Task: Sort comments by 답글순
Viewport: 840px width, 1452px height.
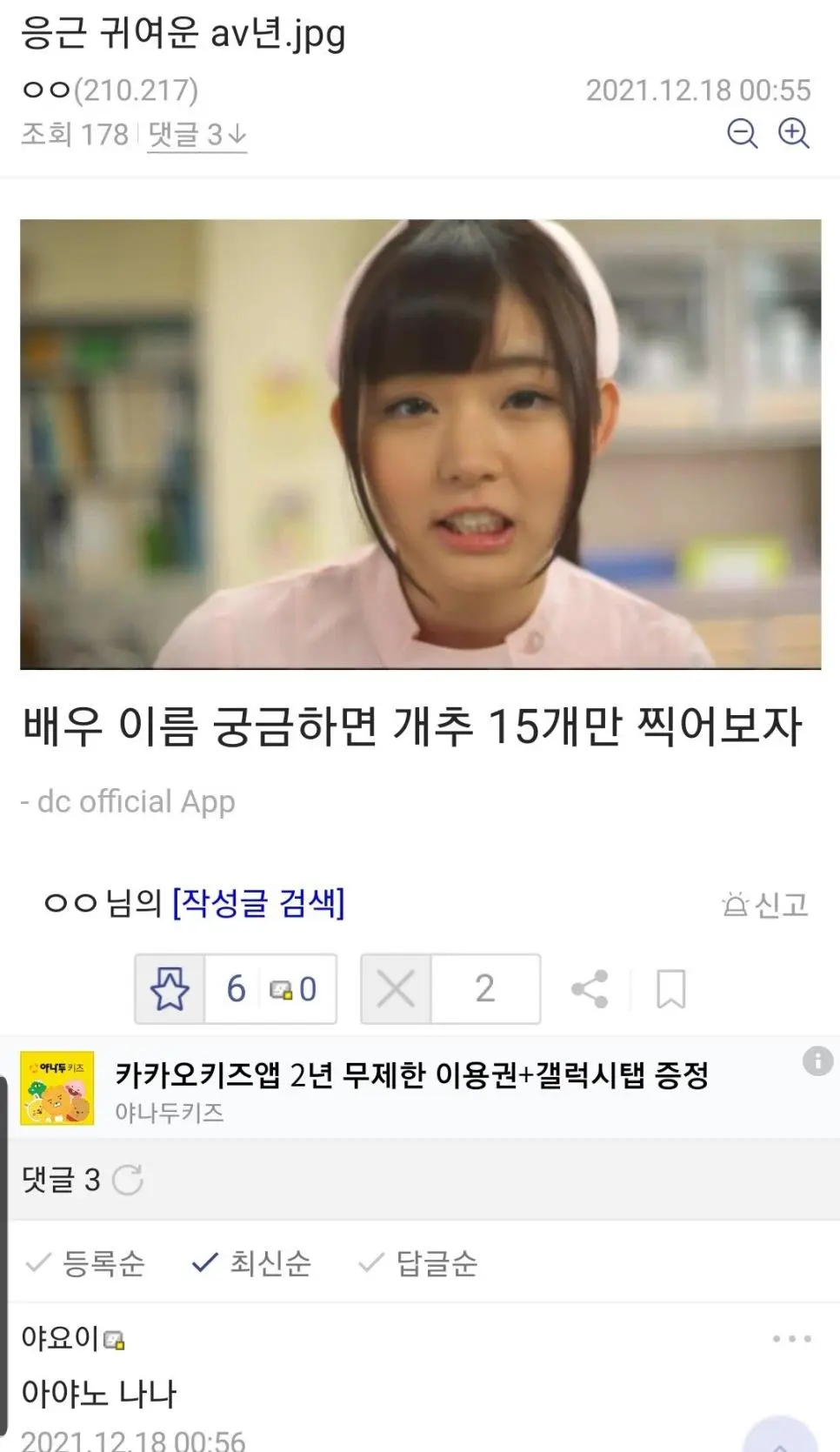Action: pyautogui.click(x=419, y=1263)
